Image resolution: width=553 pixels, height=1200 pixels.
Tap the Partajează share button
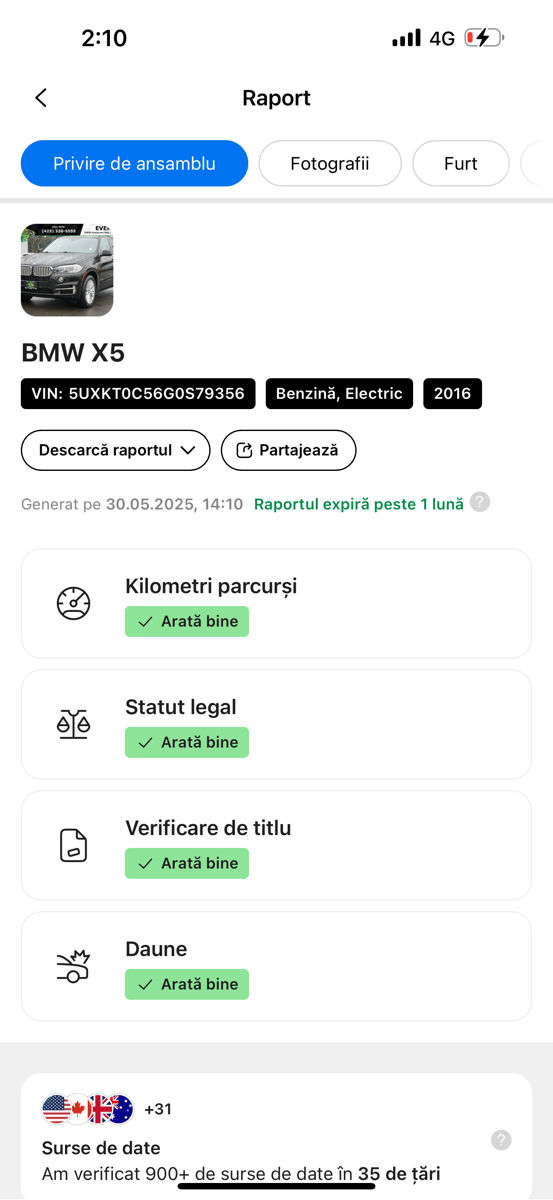pyautogui.click(x=288, y=450)
